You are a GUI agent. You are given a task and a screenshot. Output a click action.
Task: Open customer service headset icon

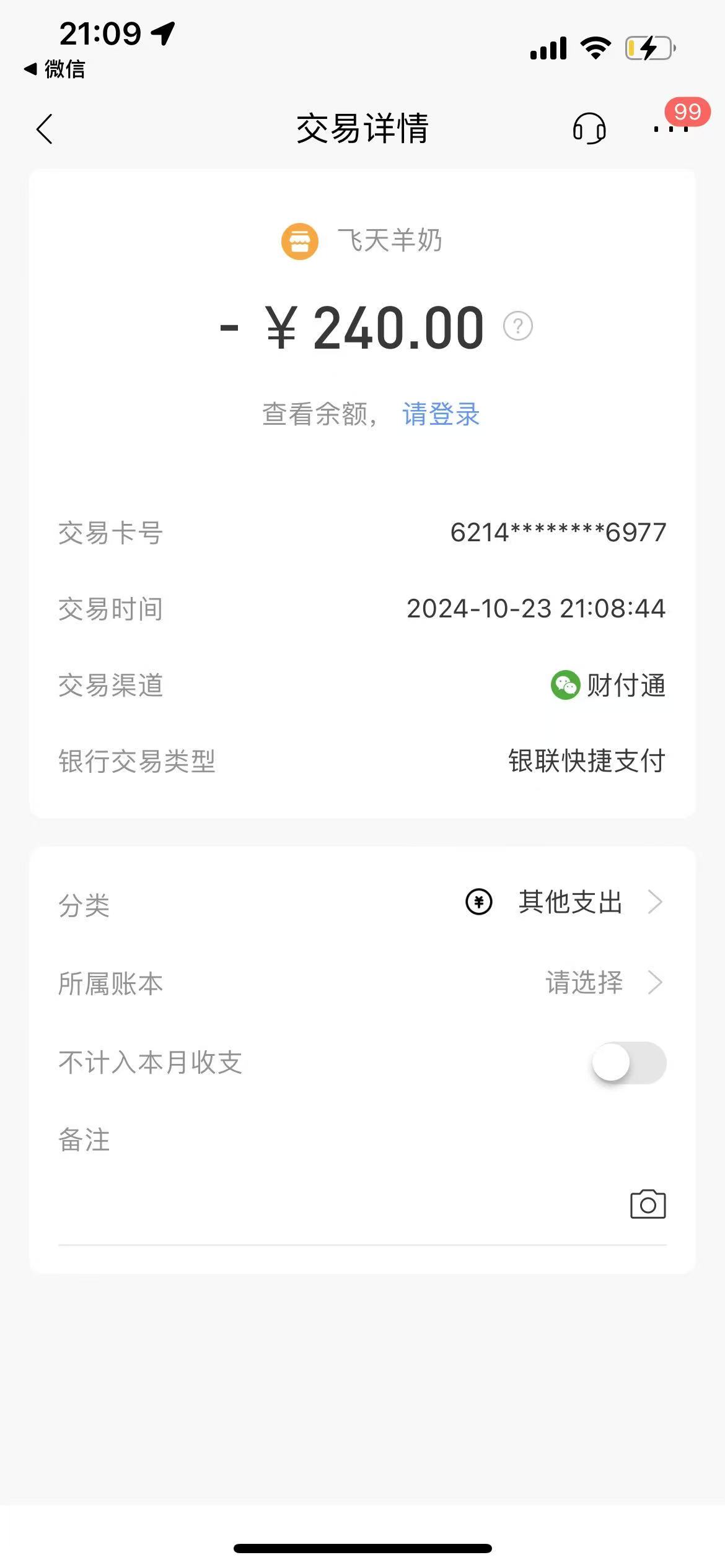[x=589, y=129]
